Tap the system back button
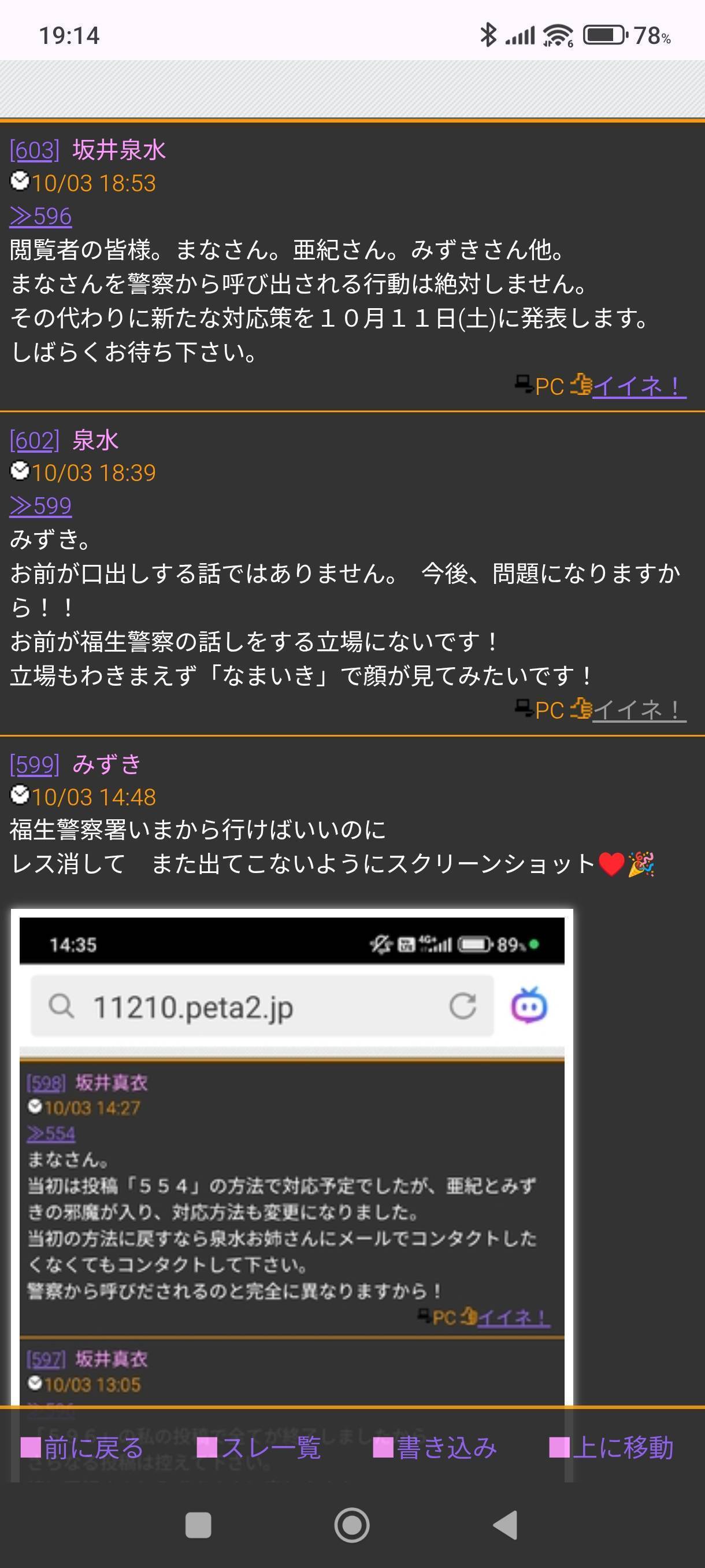 coord(505,1525)
